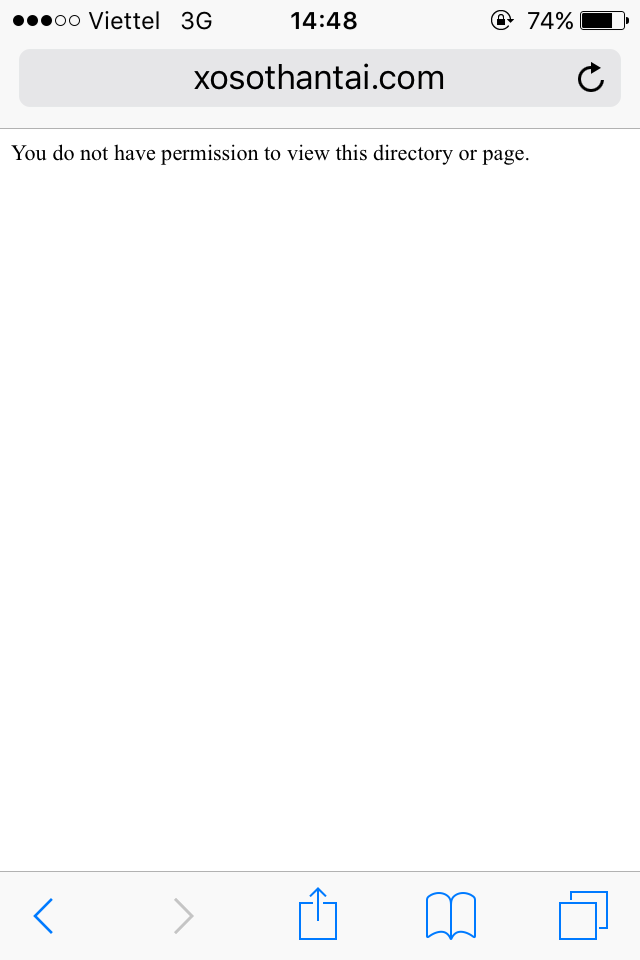
Task: Reload the current page
Action: (591, 78)
